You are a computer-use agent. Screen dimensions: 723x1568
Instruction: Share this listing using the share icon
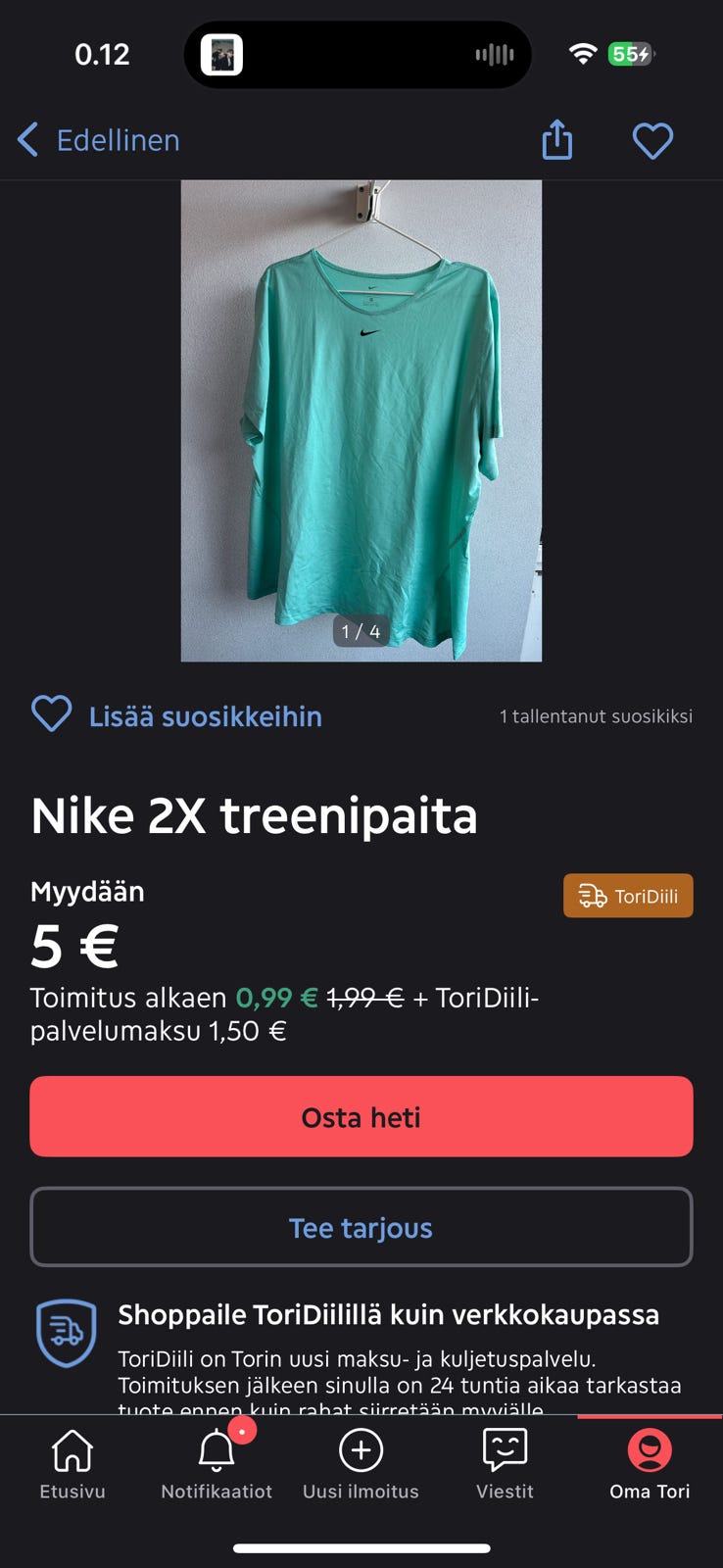pyautogui.click(x=556, y=140)
